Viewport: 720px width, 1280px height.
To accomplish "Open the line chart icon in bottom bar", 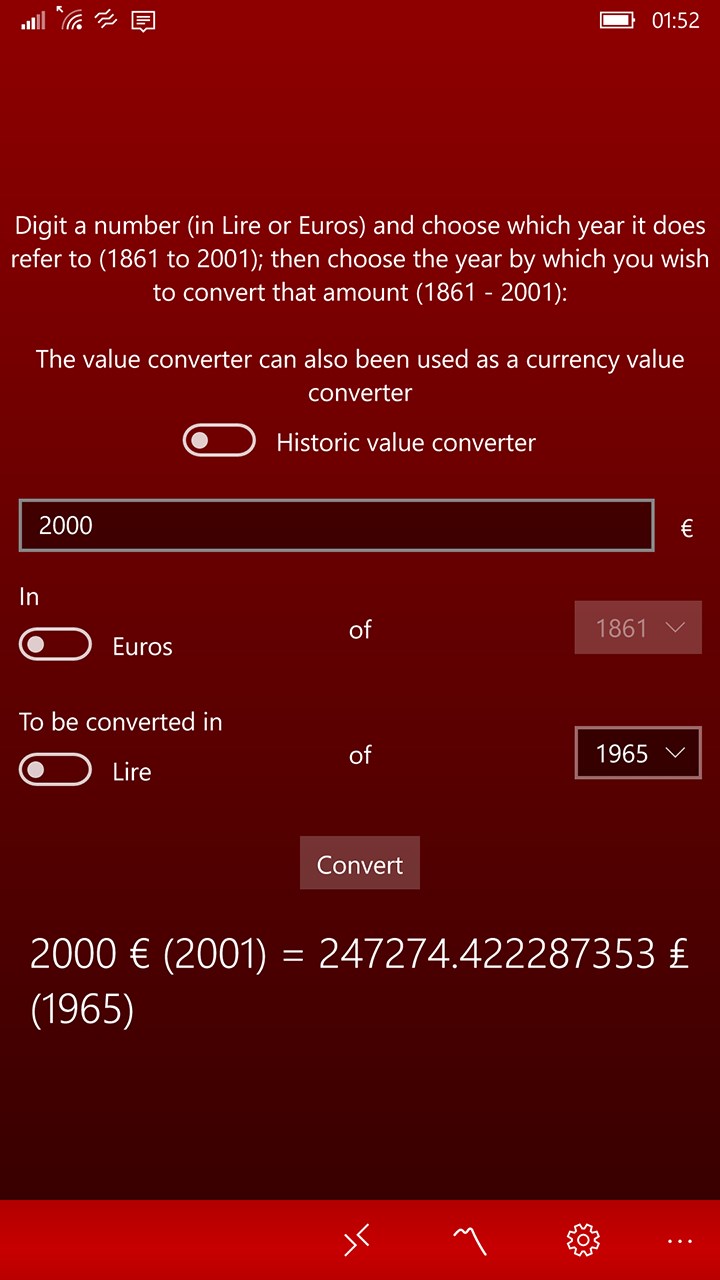I will click(x=470, y=1240).
